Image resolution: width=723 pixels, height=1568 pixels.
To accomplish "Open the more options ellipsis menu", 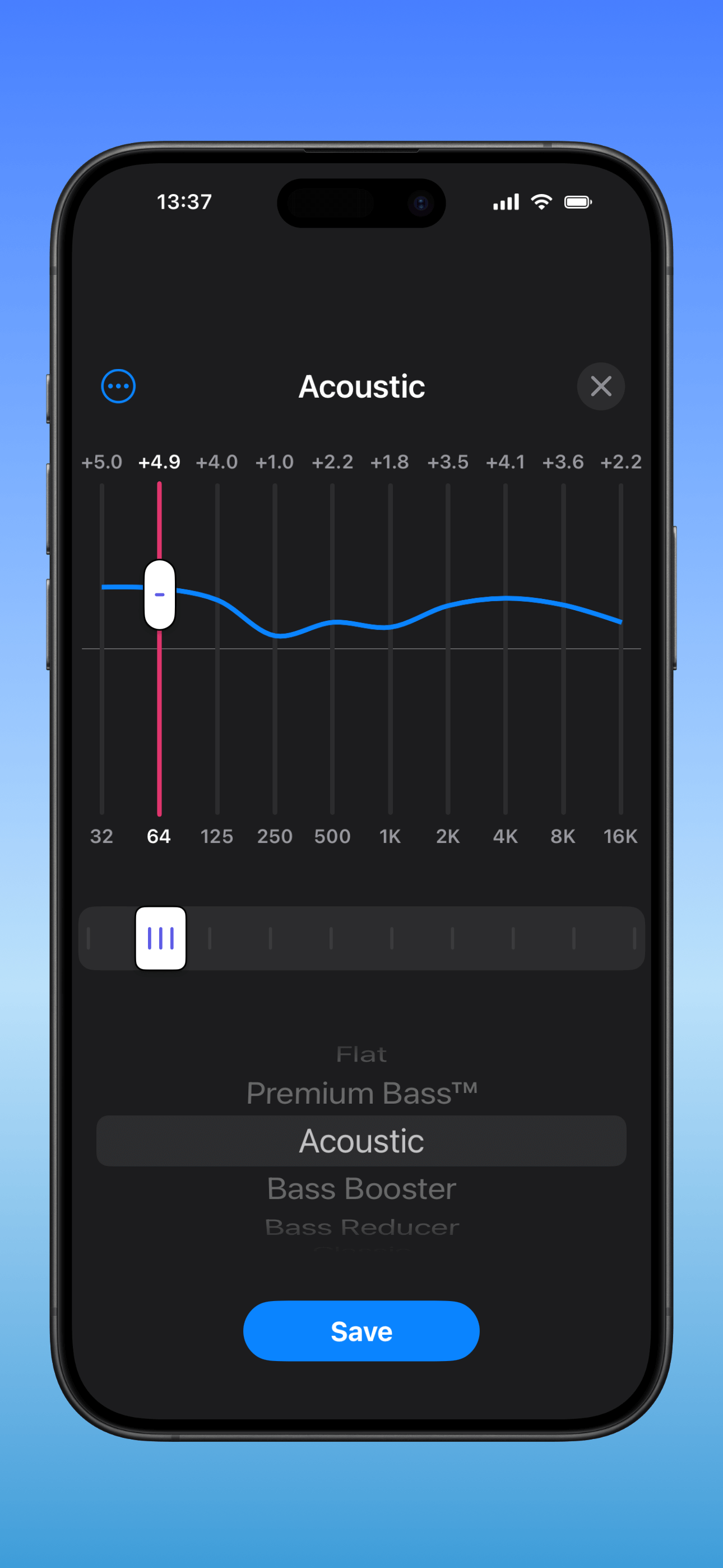I will click(x=118, y=386).
